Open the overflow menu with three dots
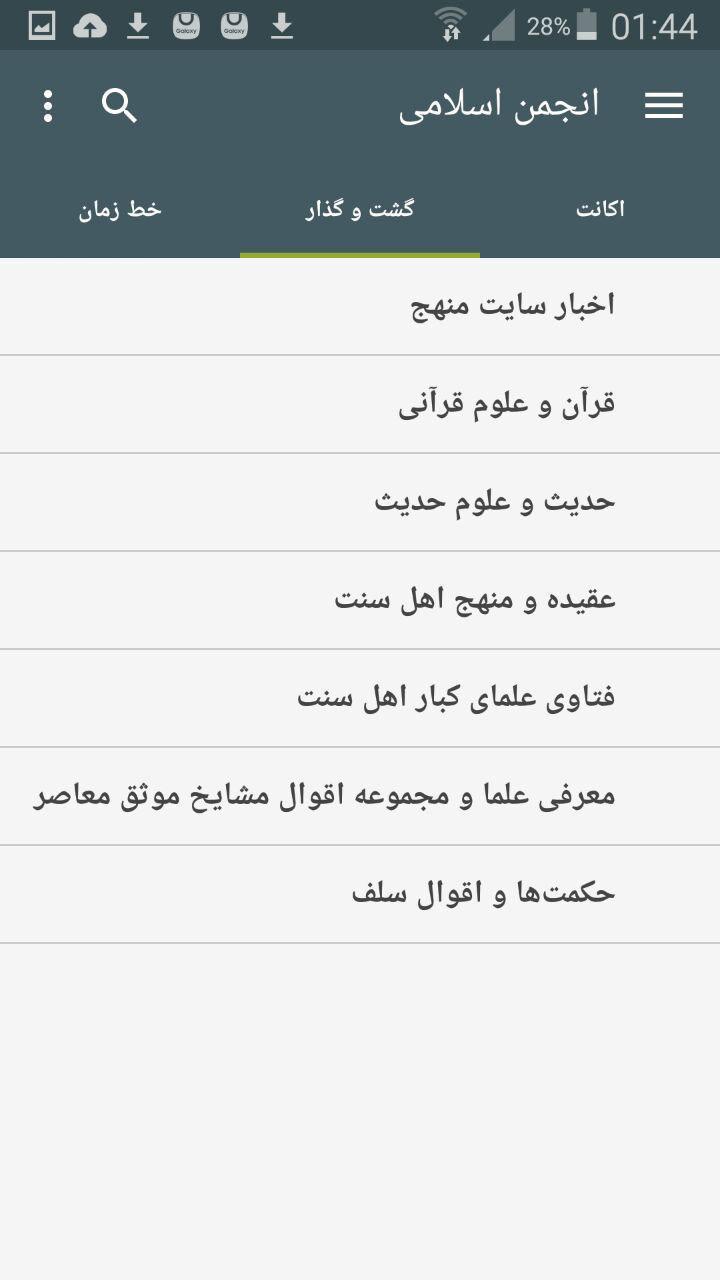The height and width of the screenshot is (1280, 720). (x=48, y=106)
